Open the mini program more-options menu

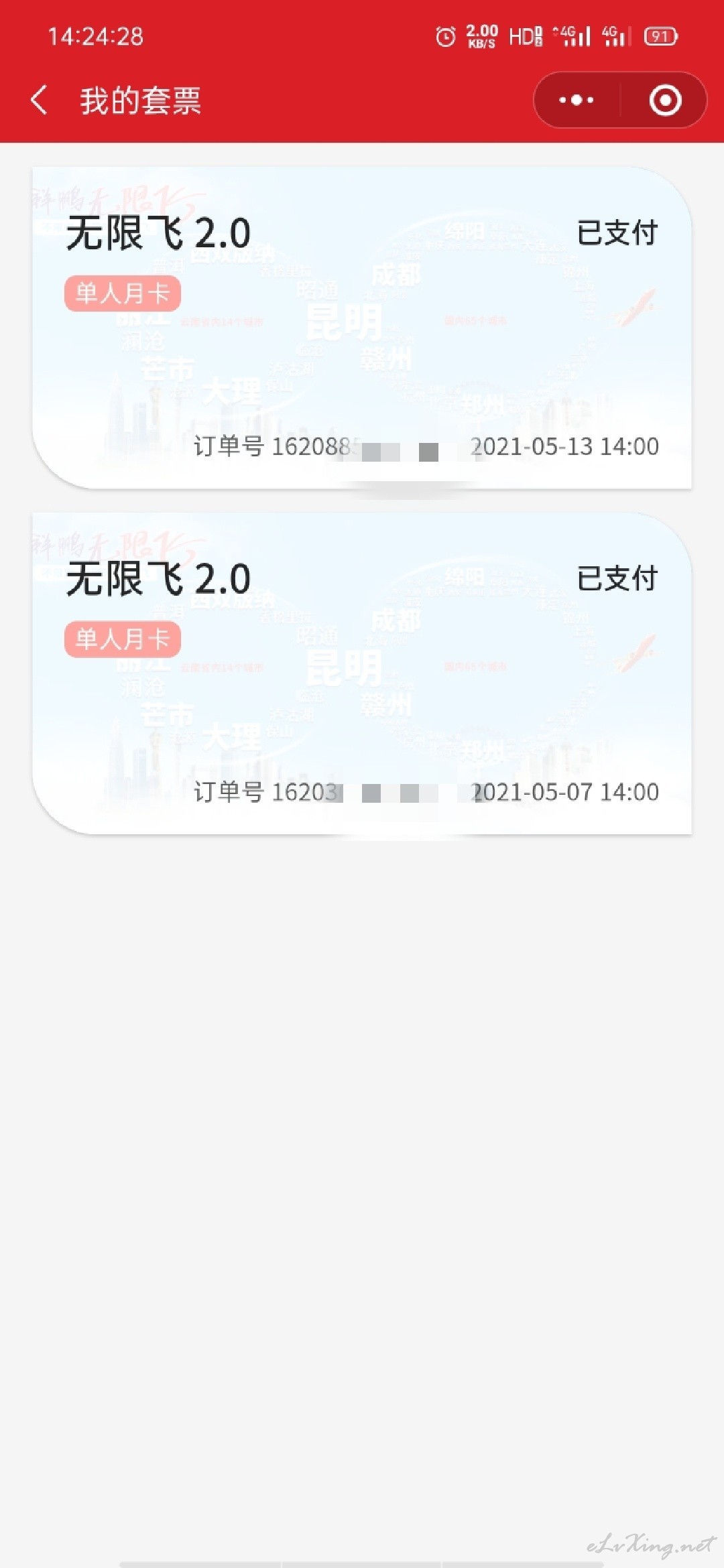tap(577, 101)
